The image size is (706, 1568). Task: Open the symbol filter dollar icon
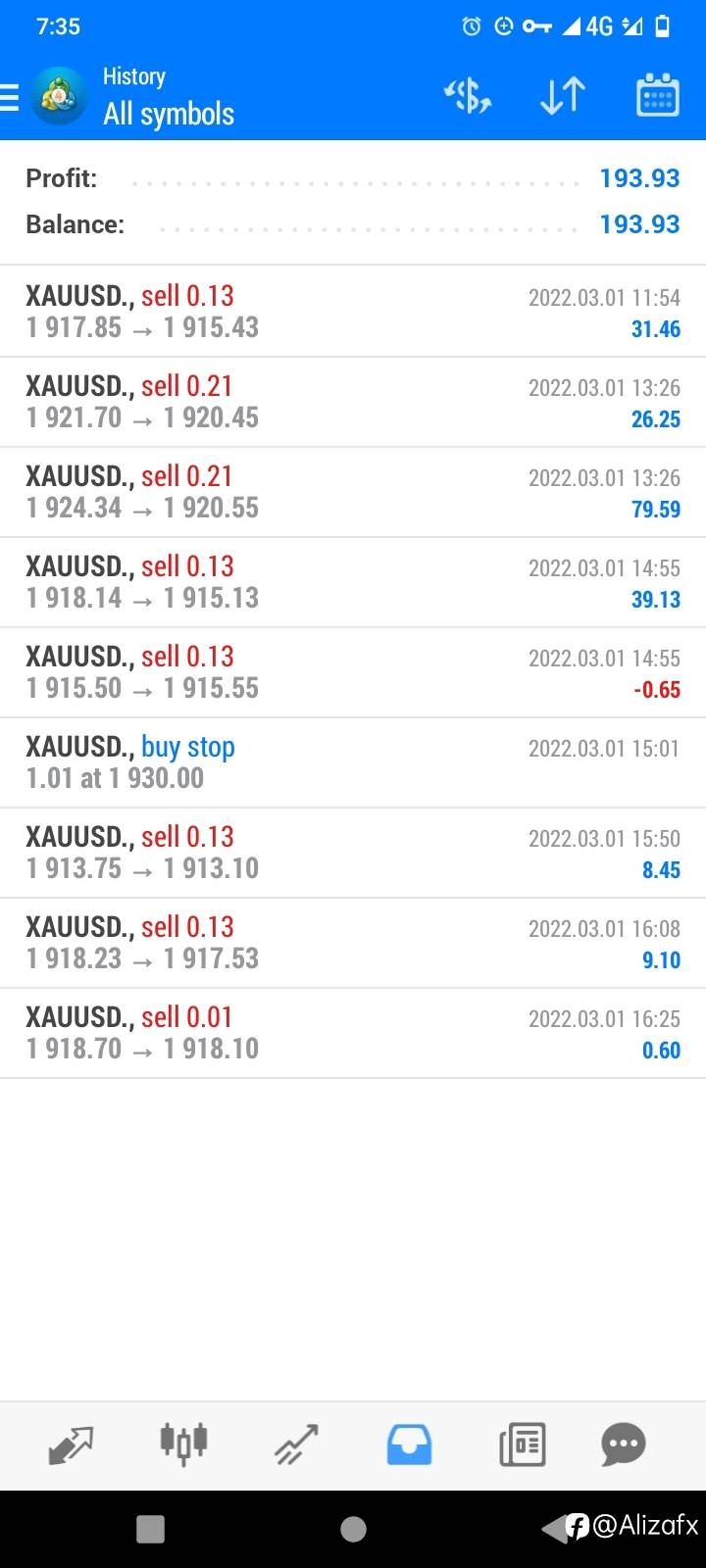pos(468,96)
